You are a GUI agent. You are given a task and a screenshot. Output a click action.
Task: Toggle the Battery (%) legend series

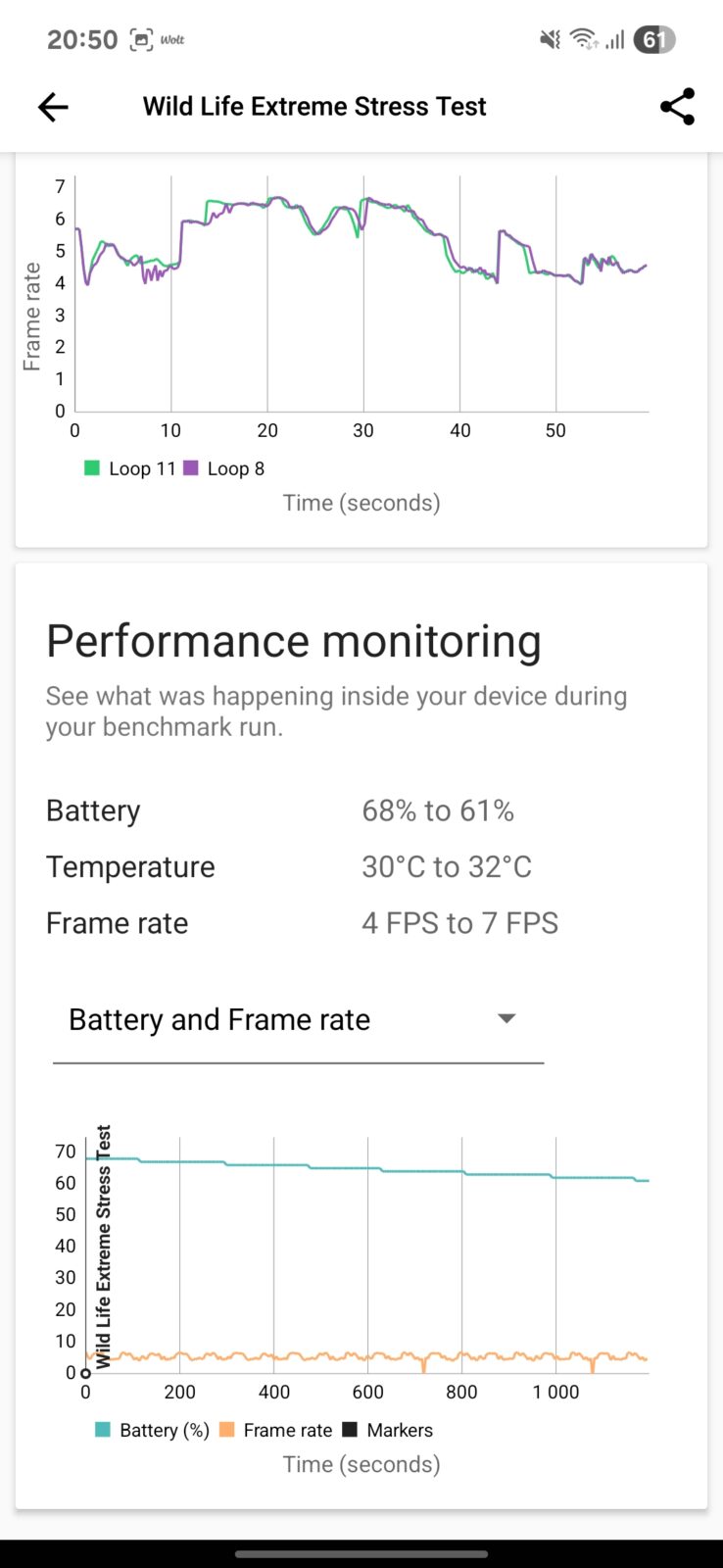point(153,1430)
